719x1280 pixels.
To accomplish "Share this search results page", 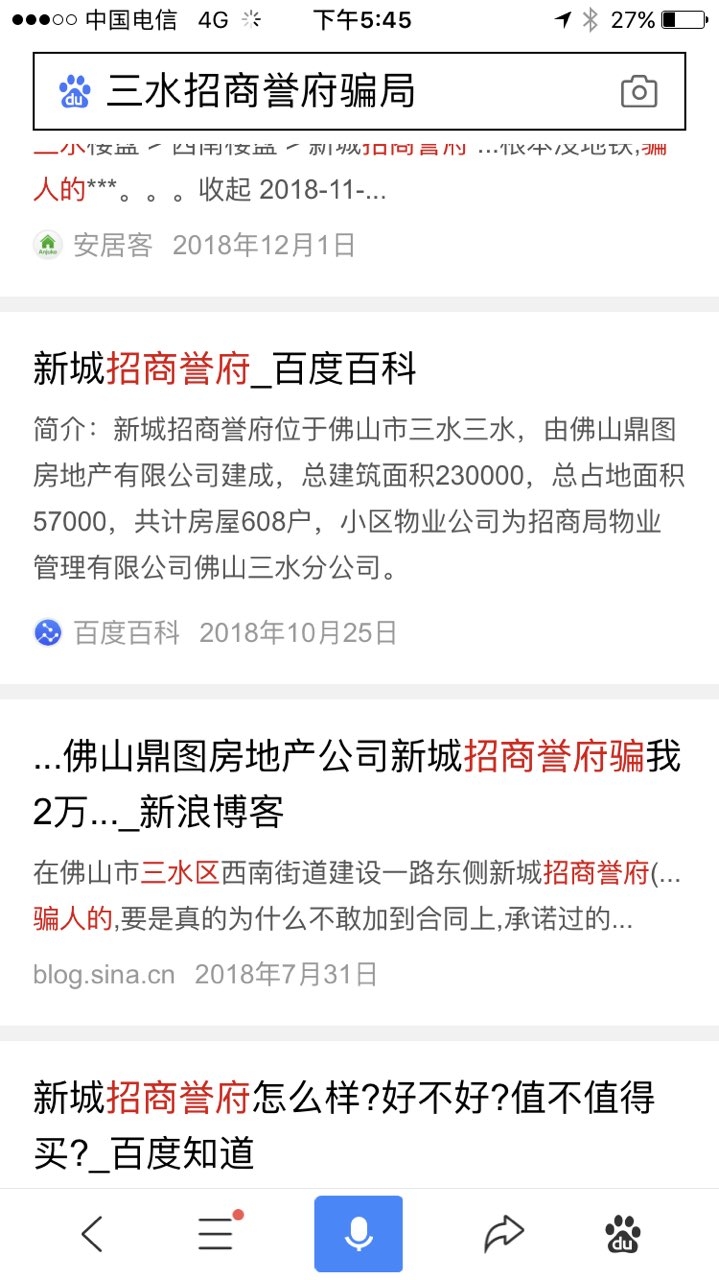I will [503, 1235].
